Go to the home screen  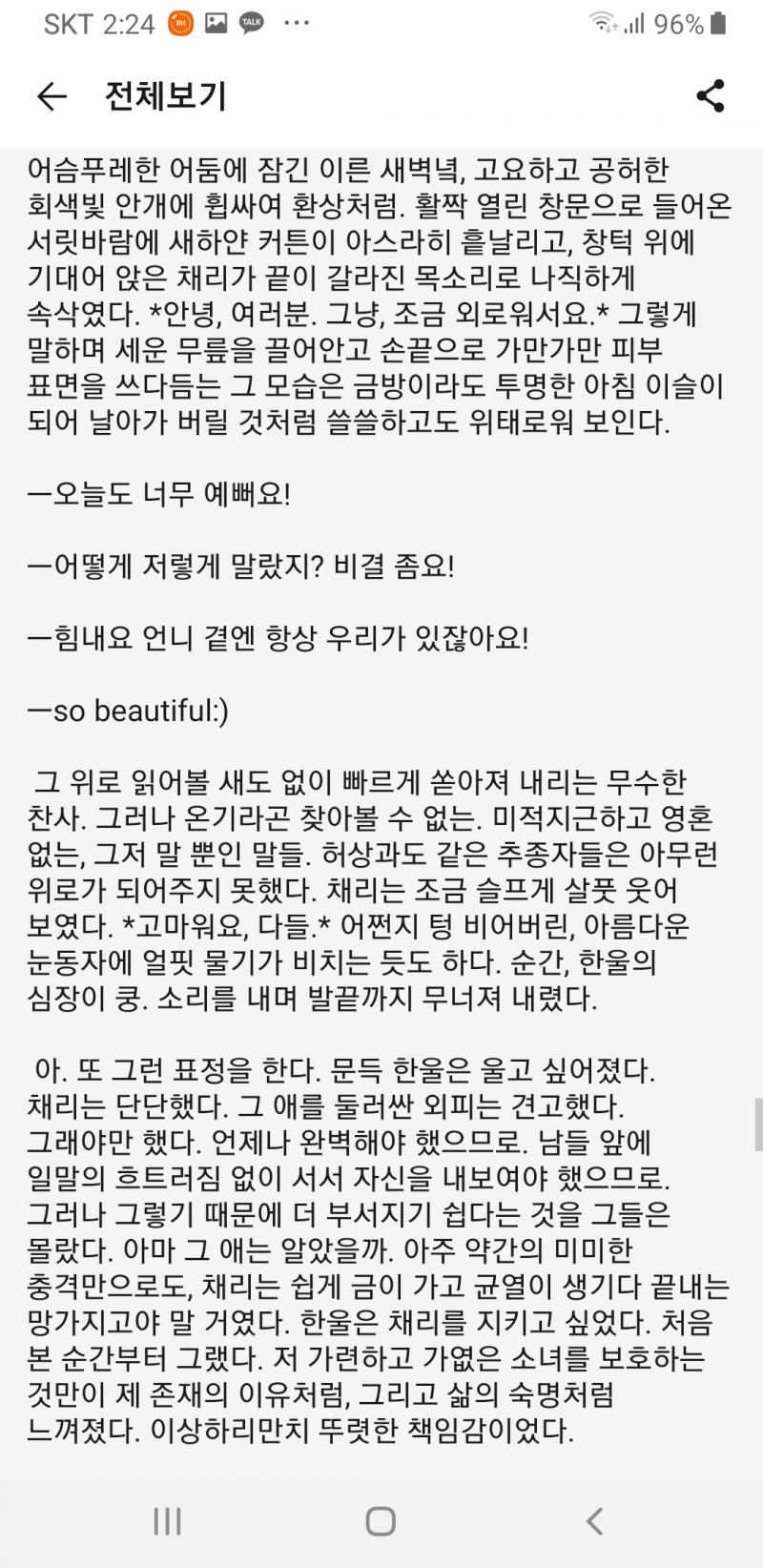coord(381,1521)
